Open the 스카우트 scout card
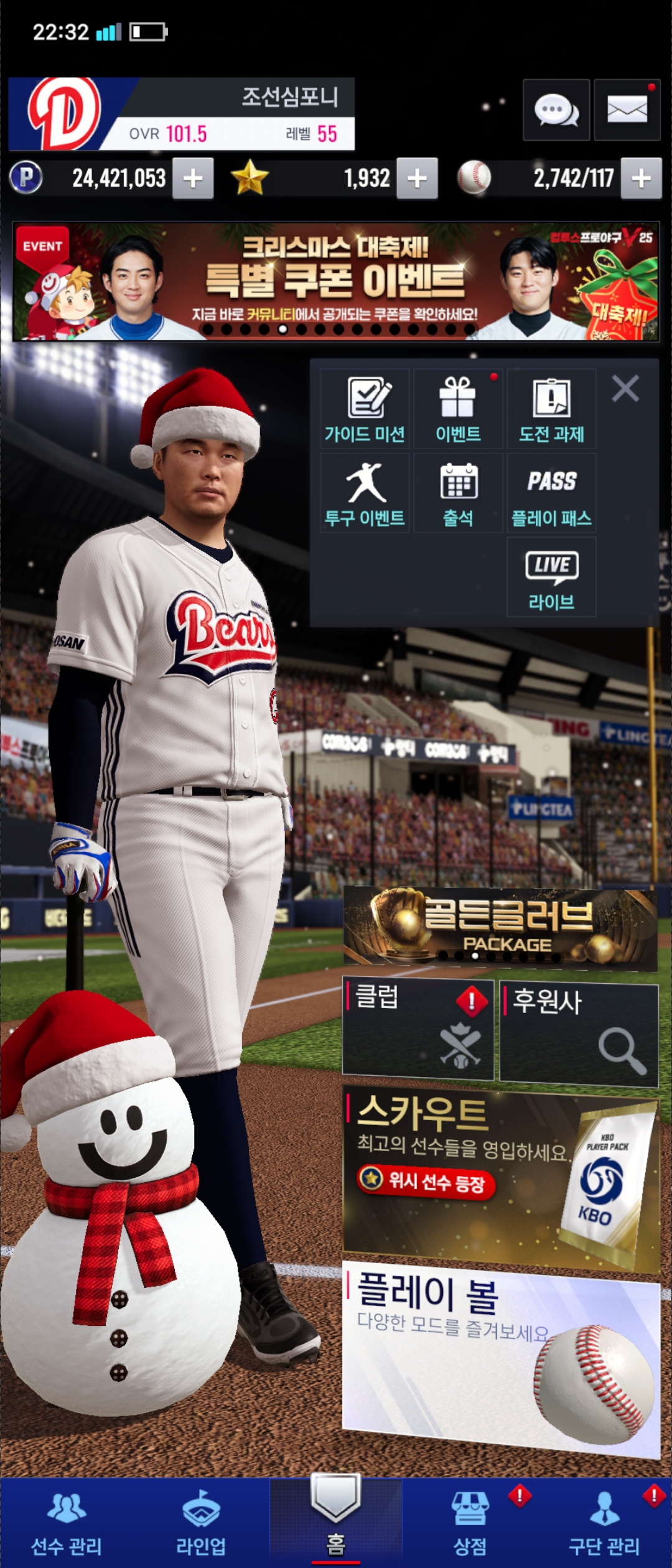 pyautogui.click(x=500, y=1179)
